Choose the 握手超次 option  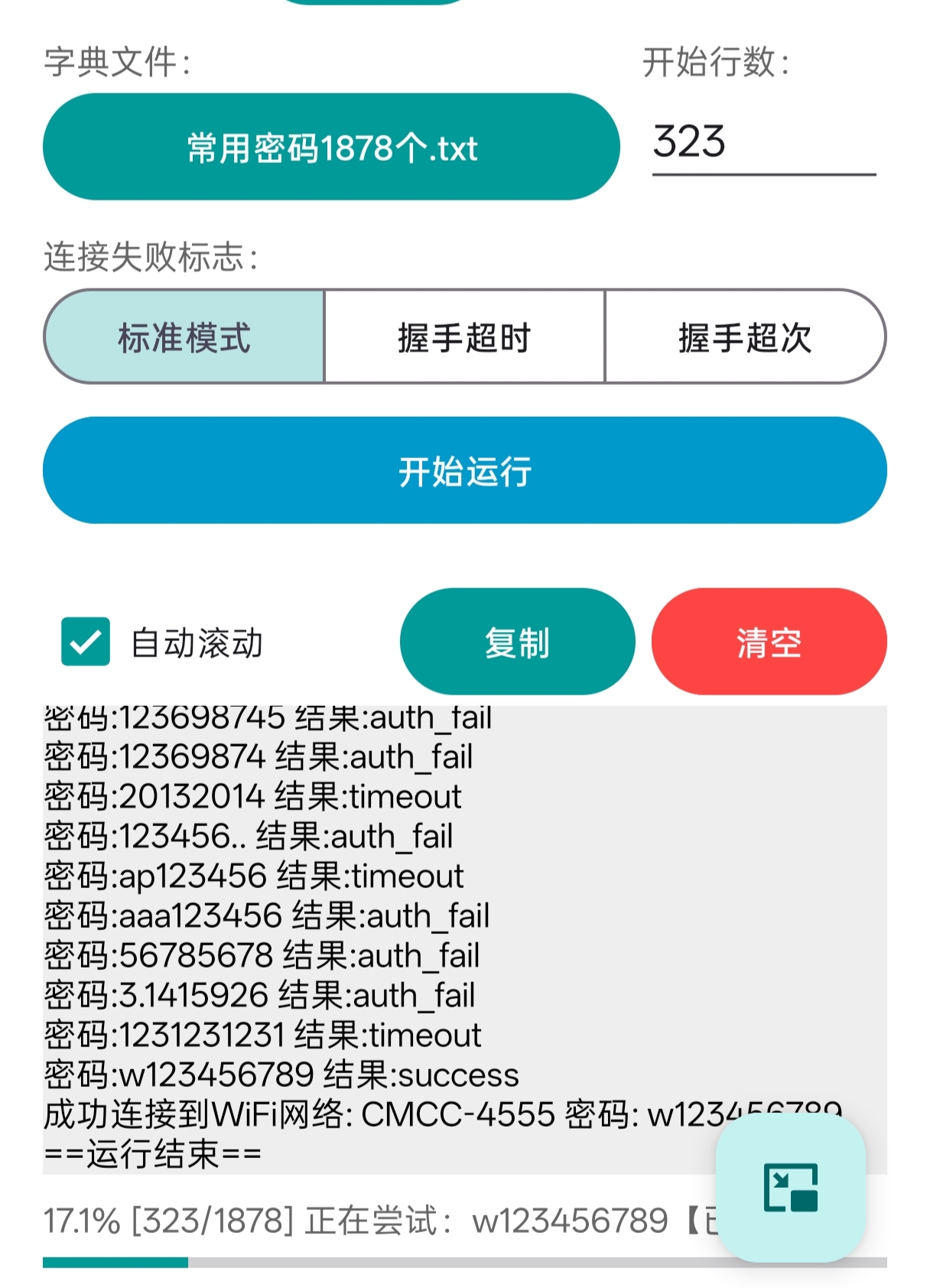744,337
